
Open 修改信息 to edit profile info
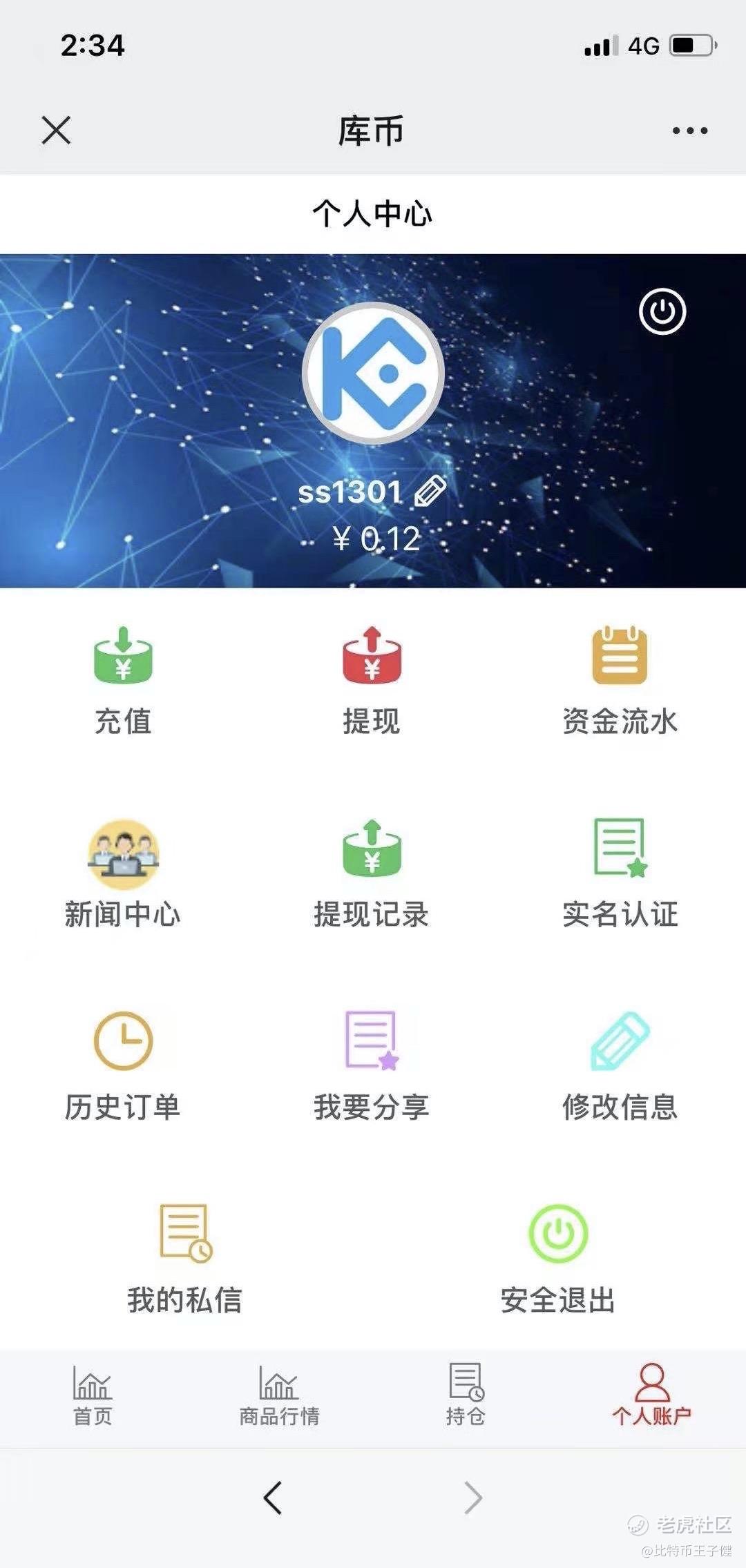point(620,1063)
